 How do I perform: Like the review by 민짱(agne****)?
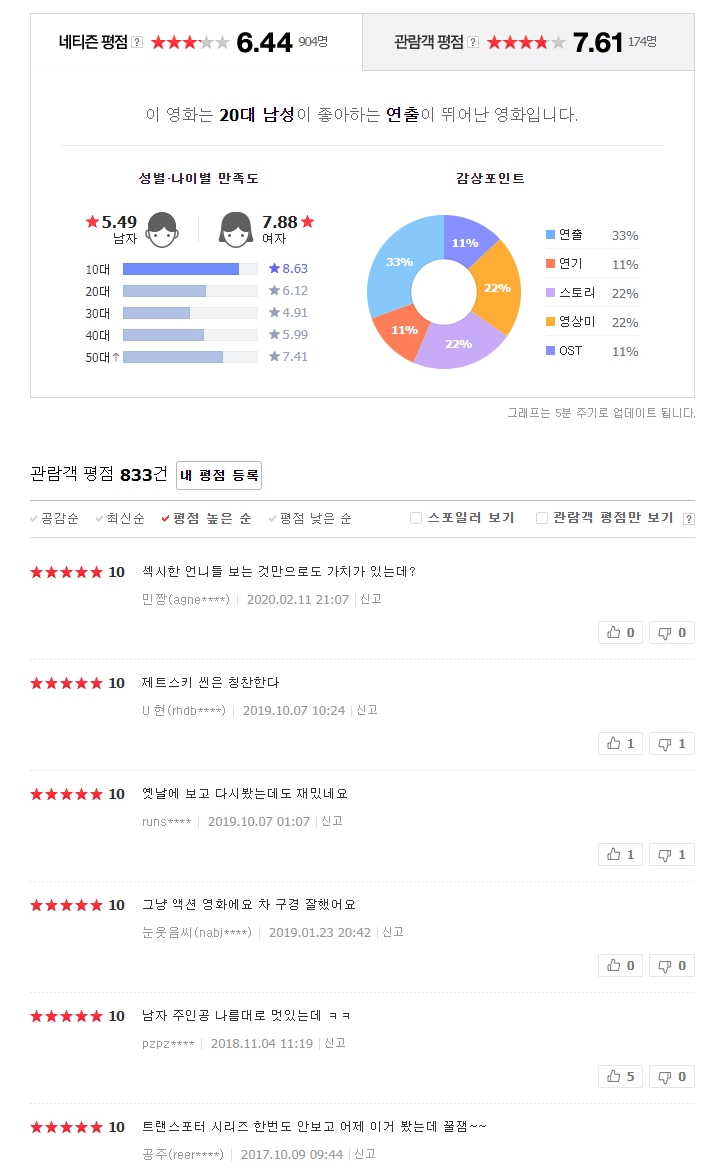coord(620,632)
